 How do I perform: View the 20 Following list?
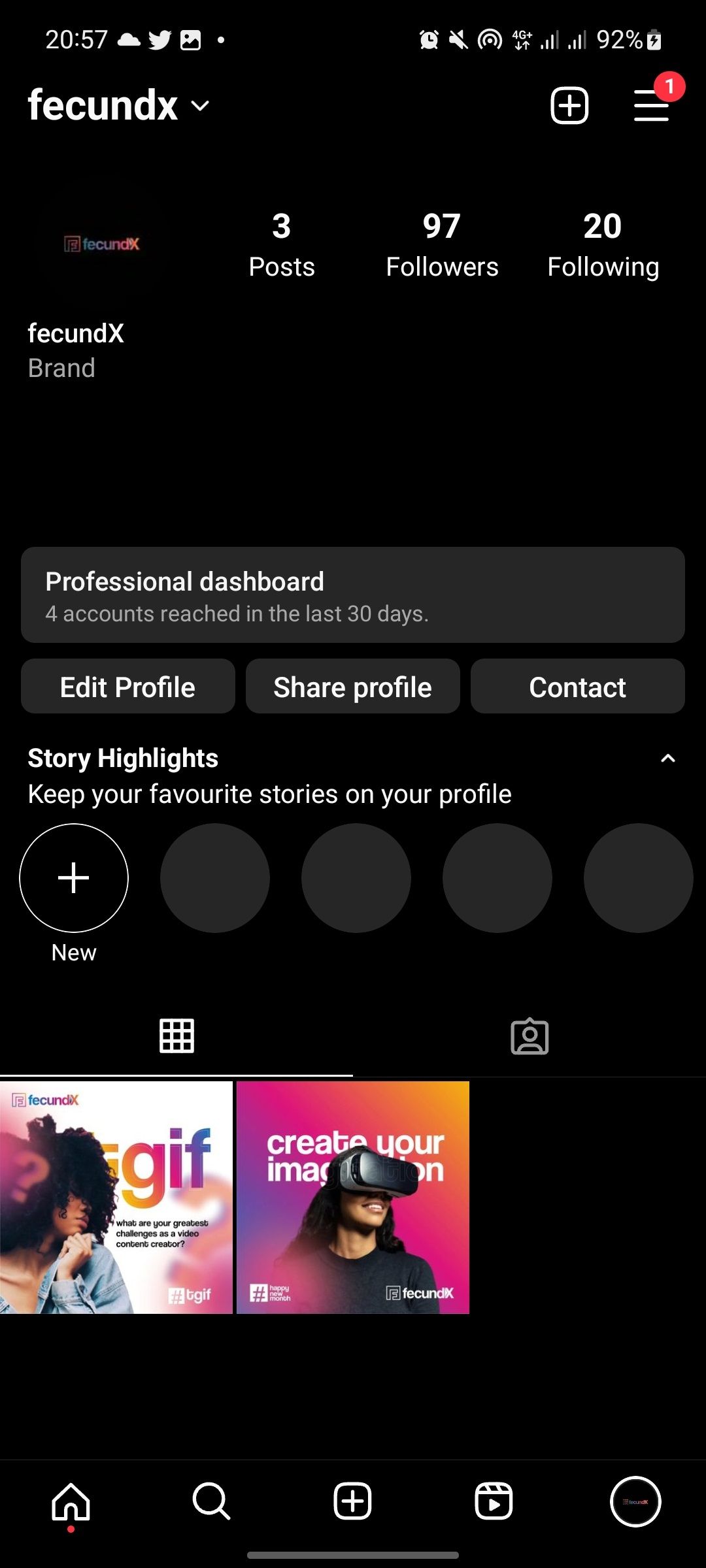(603, 245)
